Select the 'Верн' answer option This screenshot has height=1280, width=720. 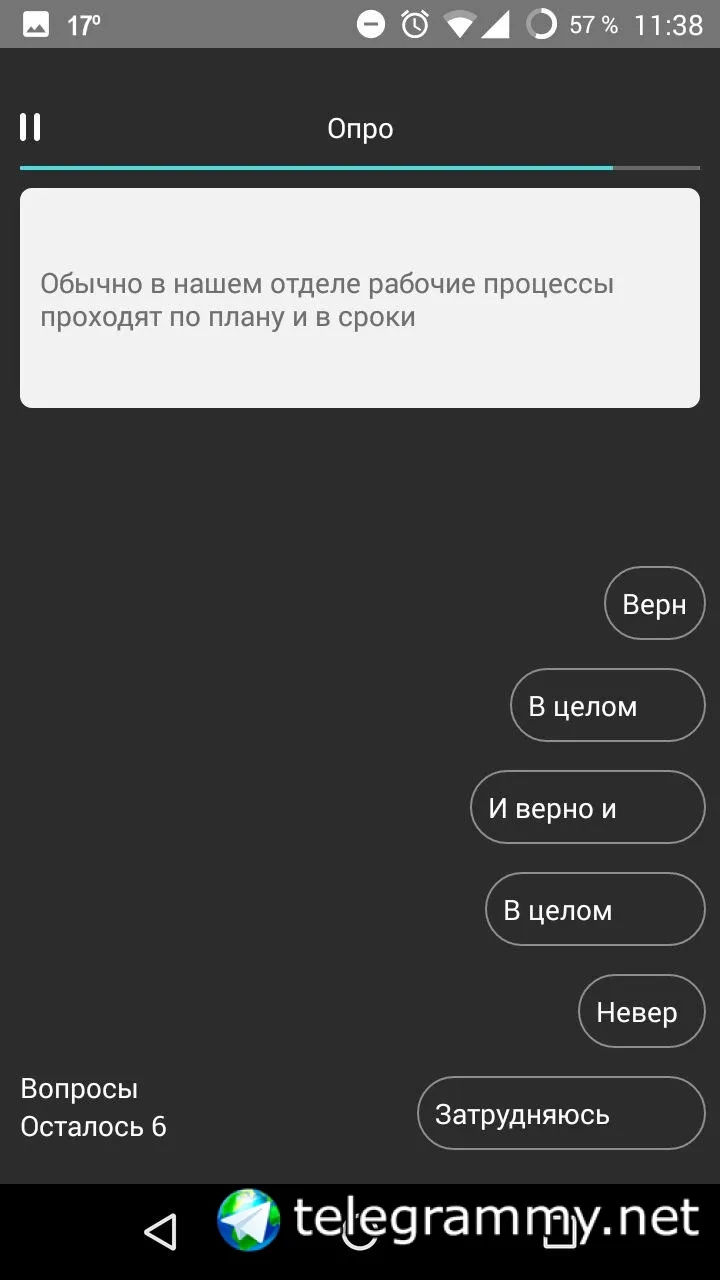[x=654, y=604]
